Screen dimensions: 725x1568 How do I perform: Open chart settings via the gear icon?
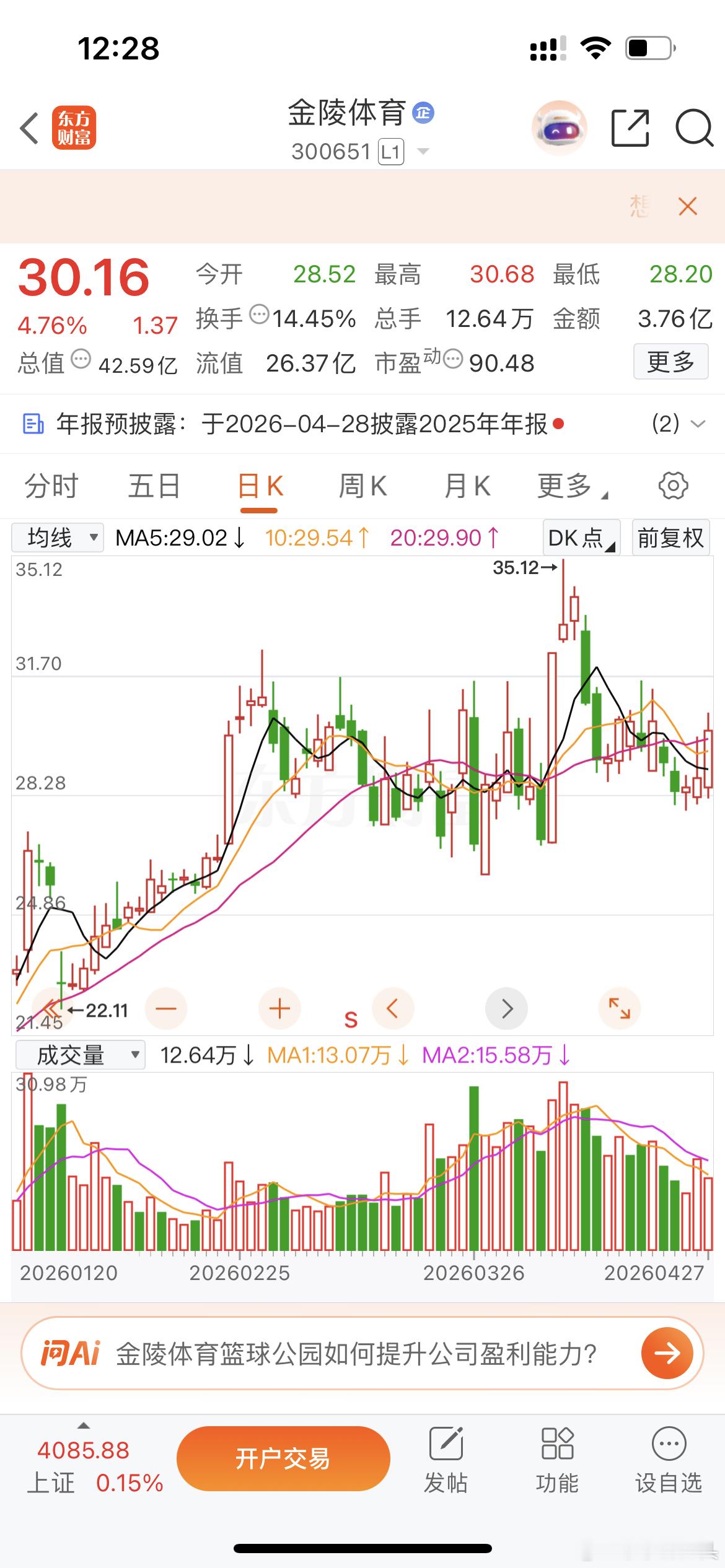pyautogui.click(x=675, y=486)
